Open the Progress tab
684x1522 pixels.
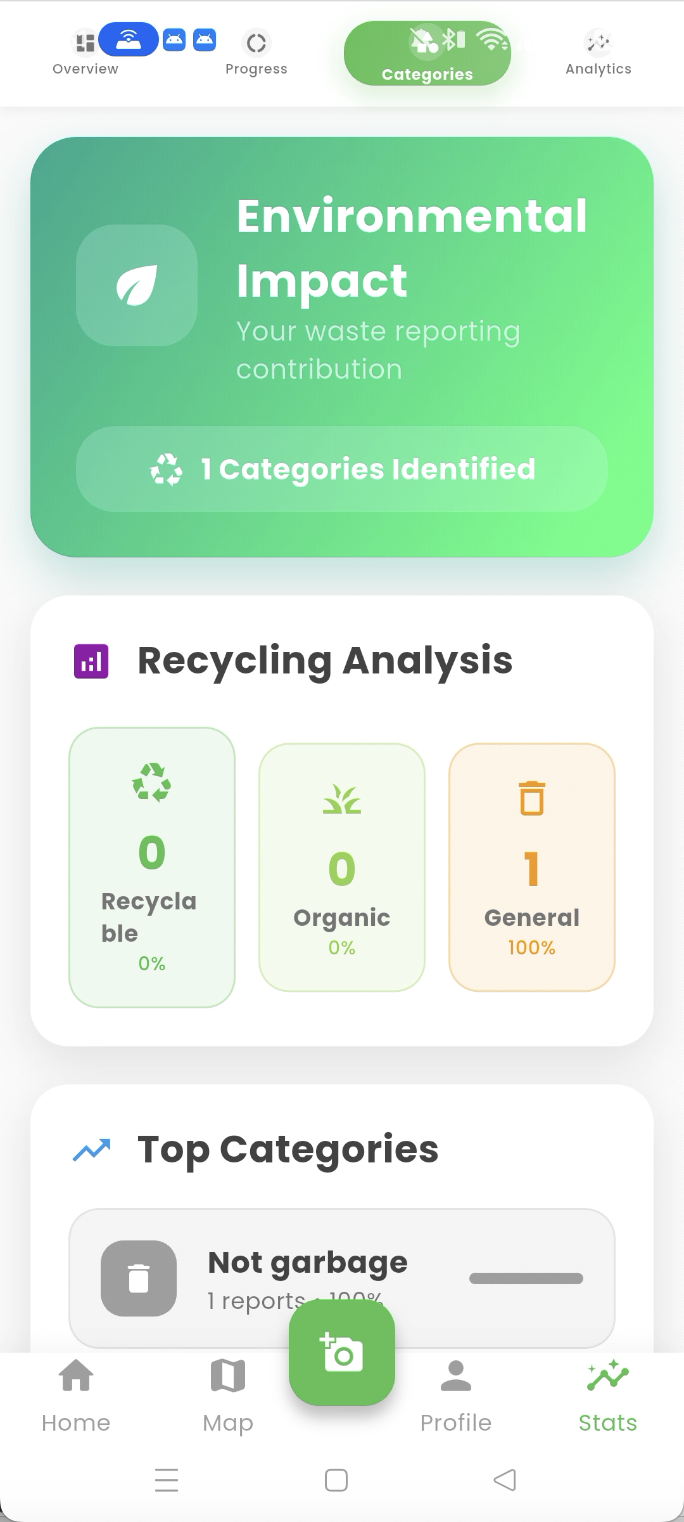tap(256, 55)
